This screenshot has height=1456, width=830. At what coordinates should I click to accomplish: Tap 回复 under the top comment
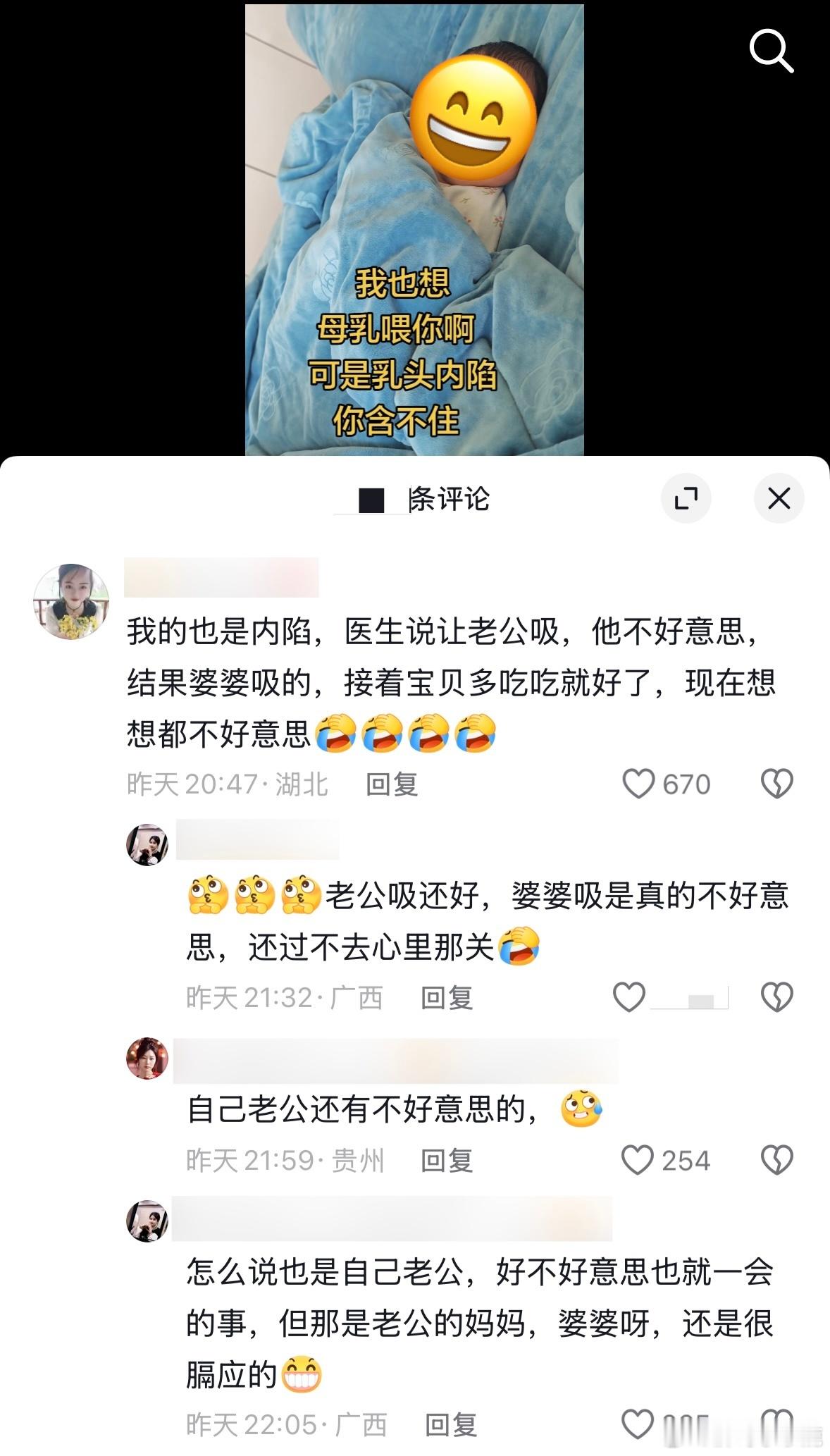point(392,784)
